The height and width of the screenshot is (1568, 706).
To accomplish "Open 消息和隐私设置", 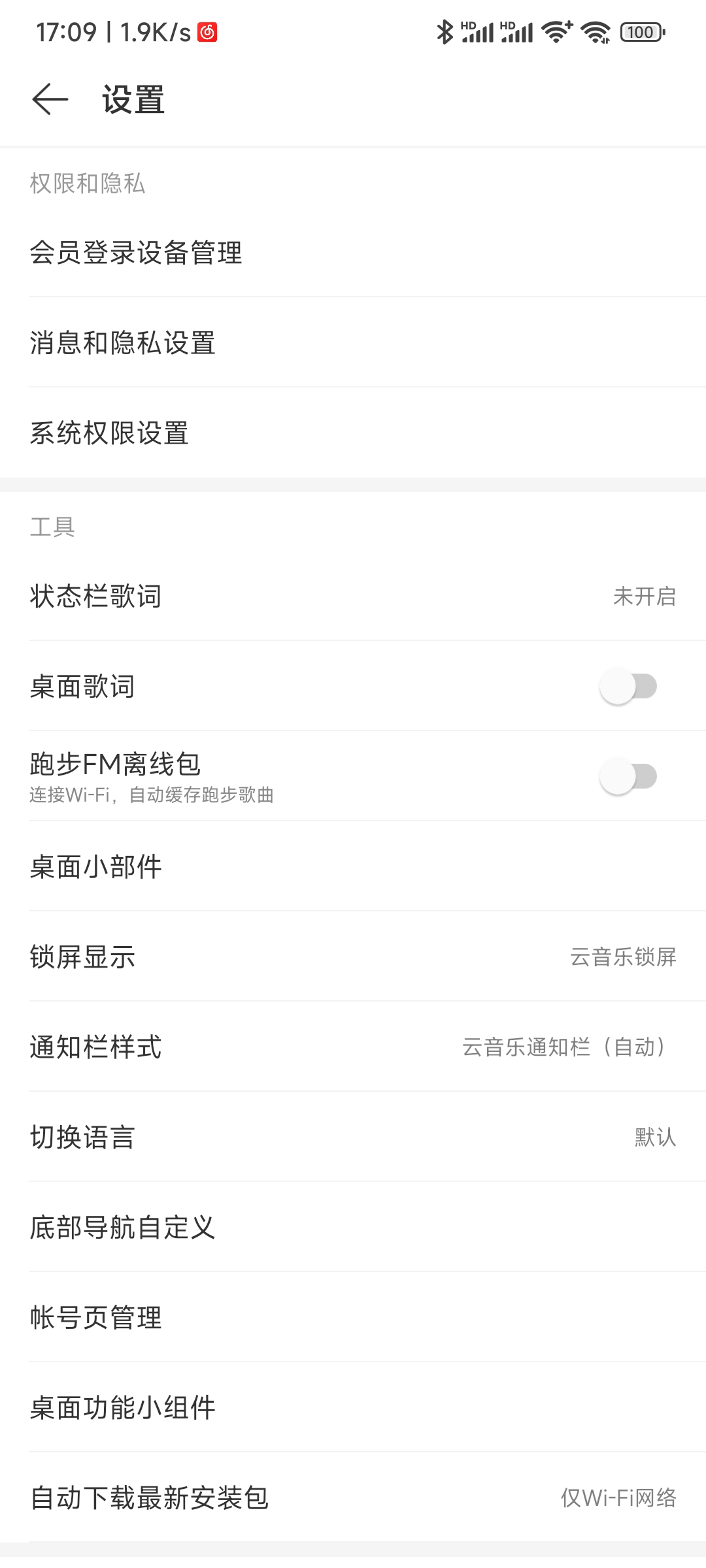I will click(x=353, y=342).
